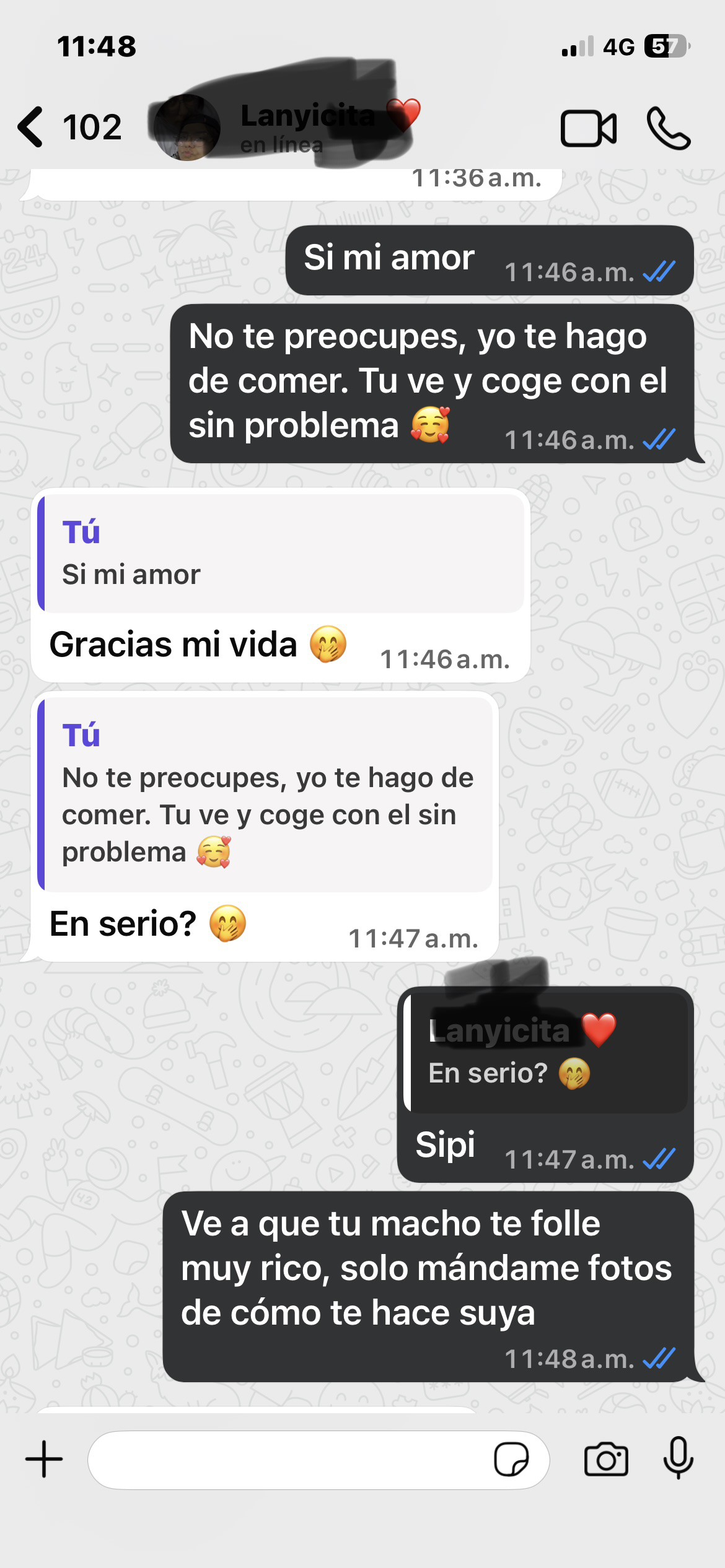Open the sticker picker

[511, 1460]
